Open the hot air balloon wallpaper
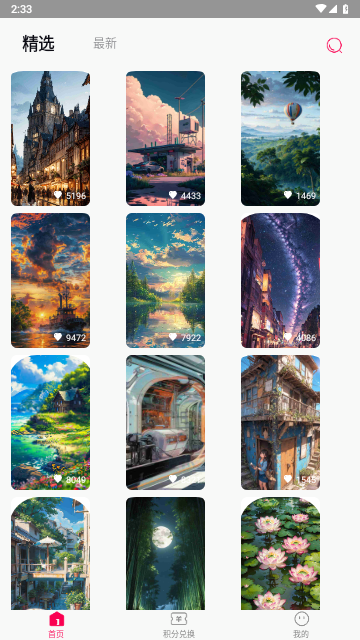 point(280,138)
